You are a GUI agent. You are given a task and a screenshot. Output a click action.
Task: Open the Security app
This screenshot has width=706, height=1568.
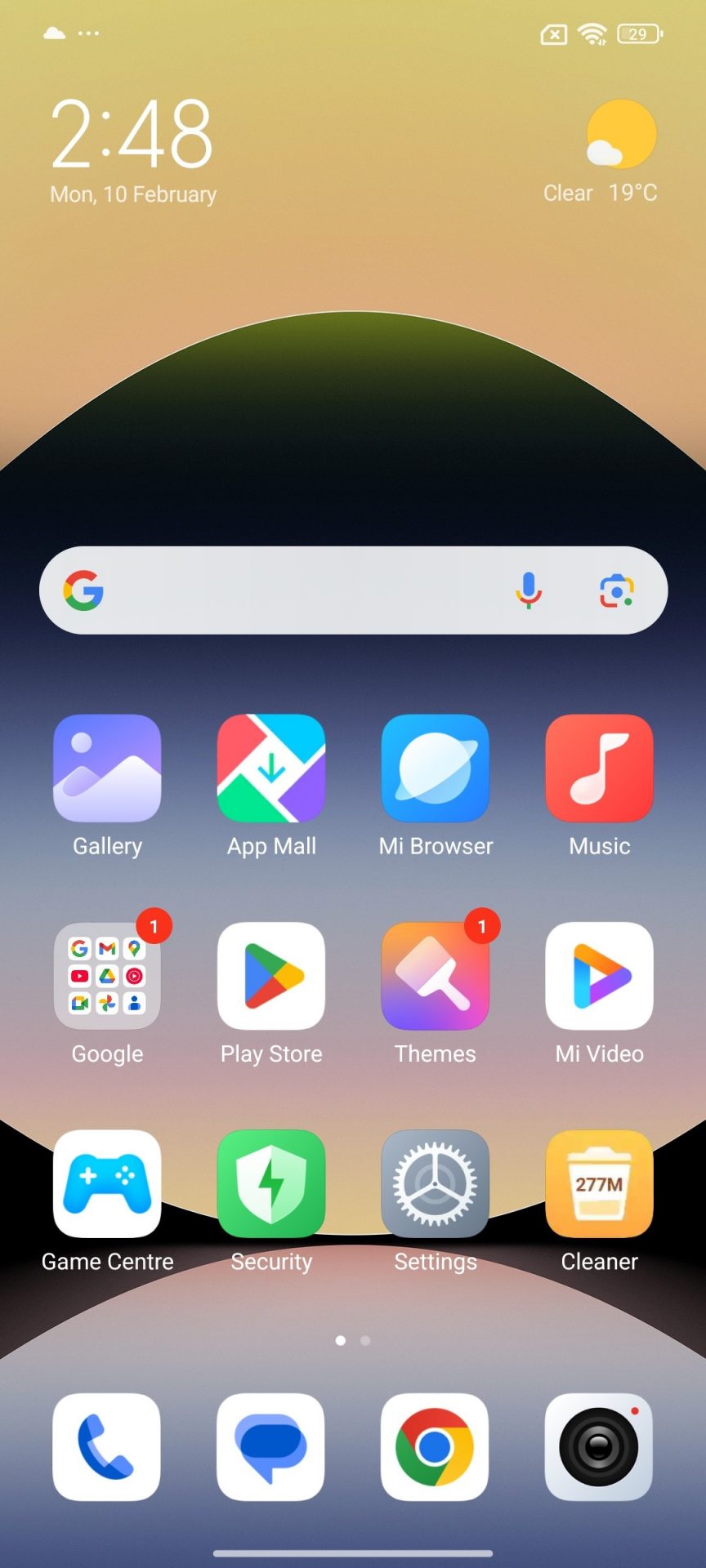271,1184
